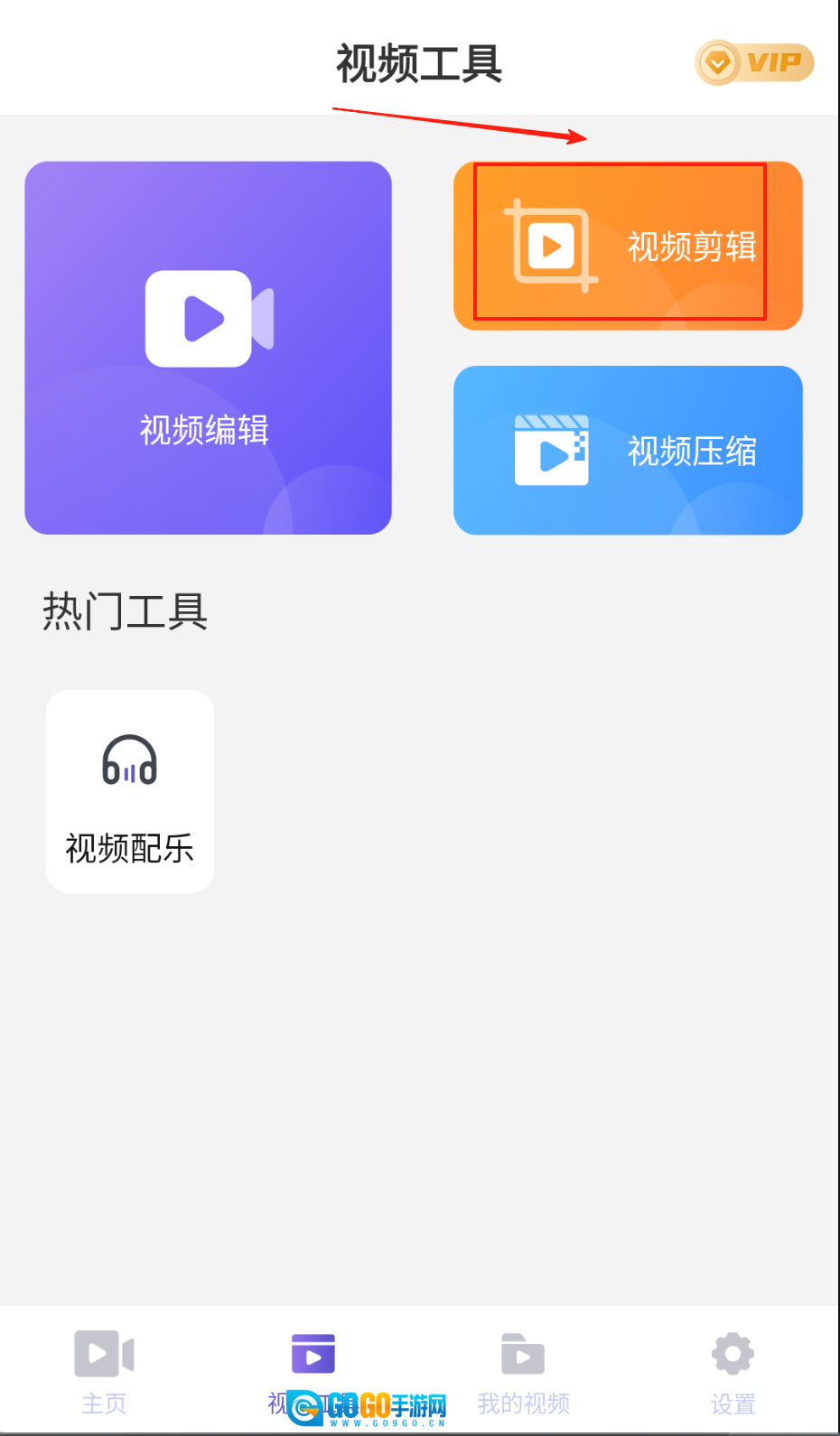Switch to the 主页 tab
The image size is (840, 1436).
pos(104,1371)
